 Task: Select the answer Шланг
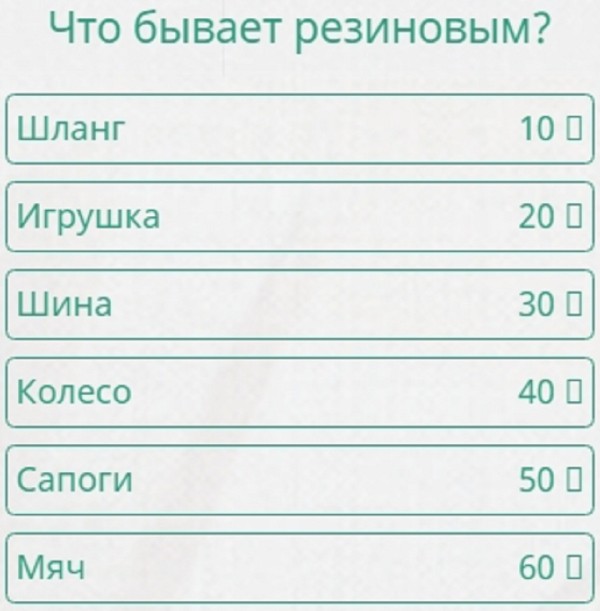[300, 129]
